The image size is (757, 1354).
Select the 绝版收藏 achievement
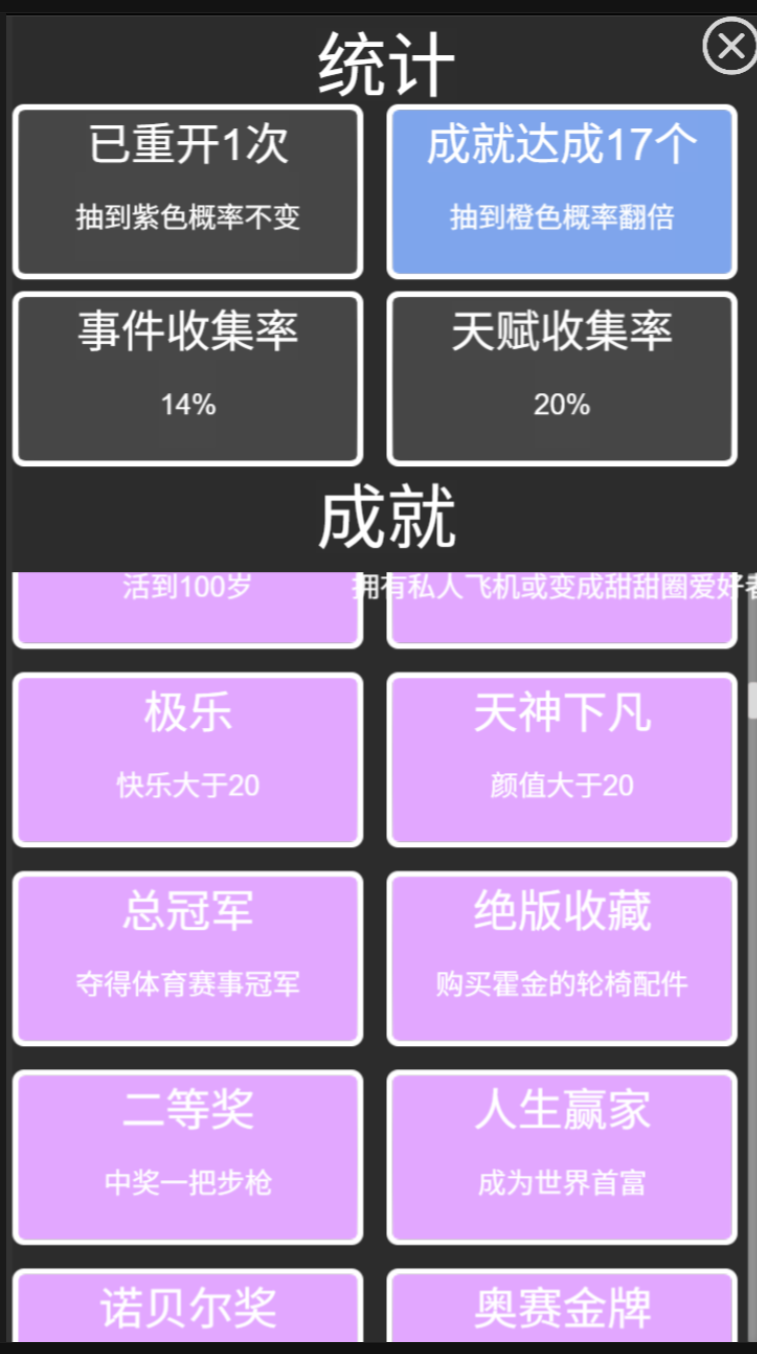coord(561,957)
